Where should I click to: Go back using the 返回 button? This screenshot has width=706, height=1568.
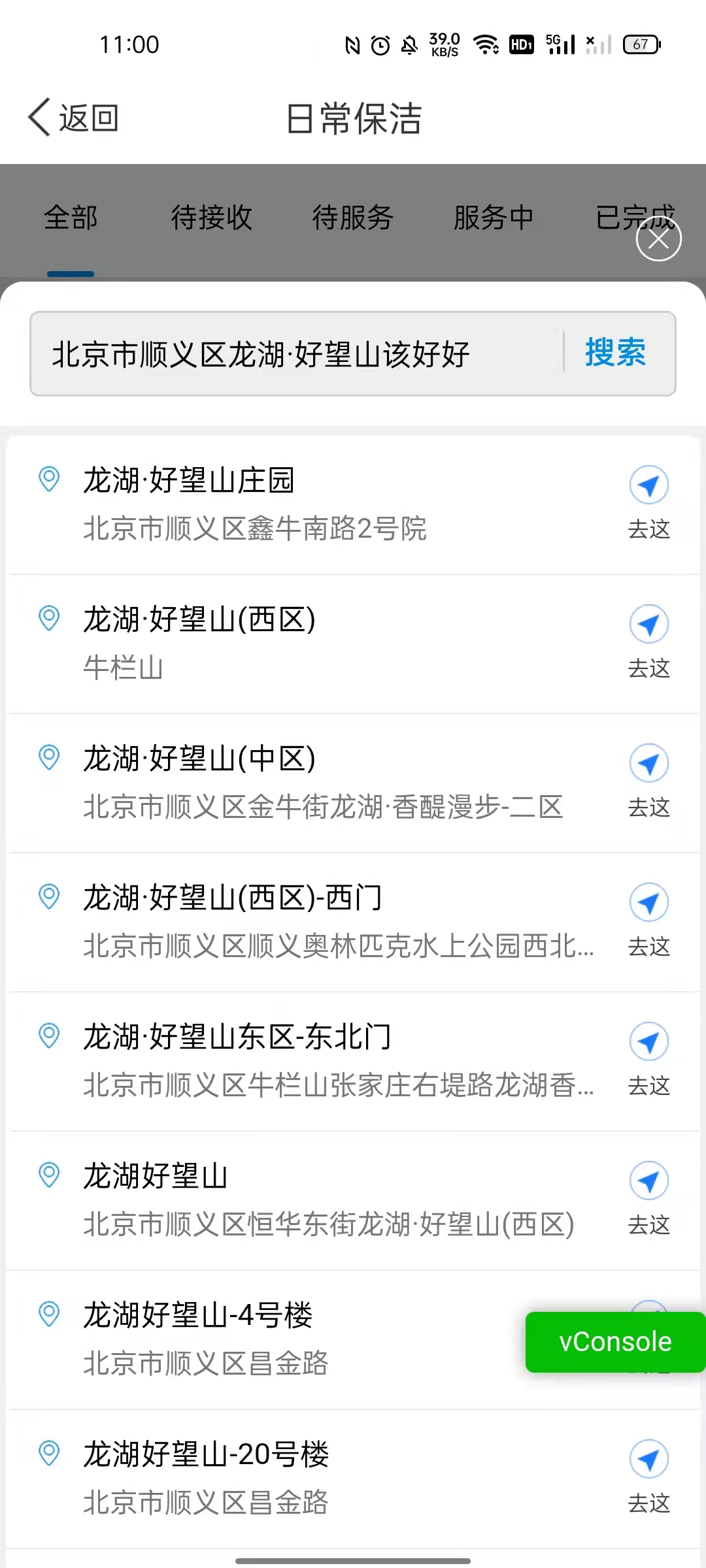pos(73,118)
